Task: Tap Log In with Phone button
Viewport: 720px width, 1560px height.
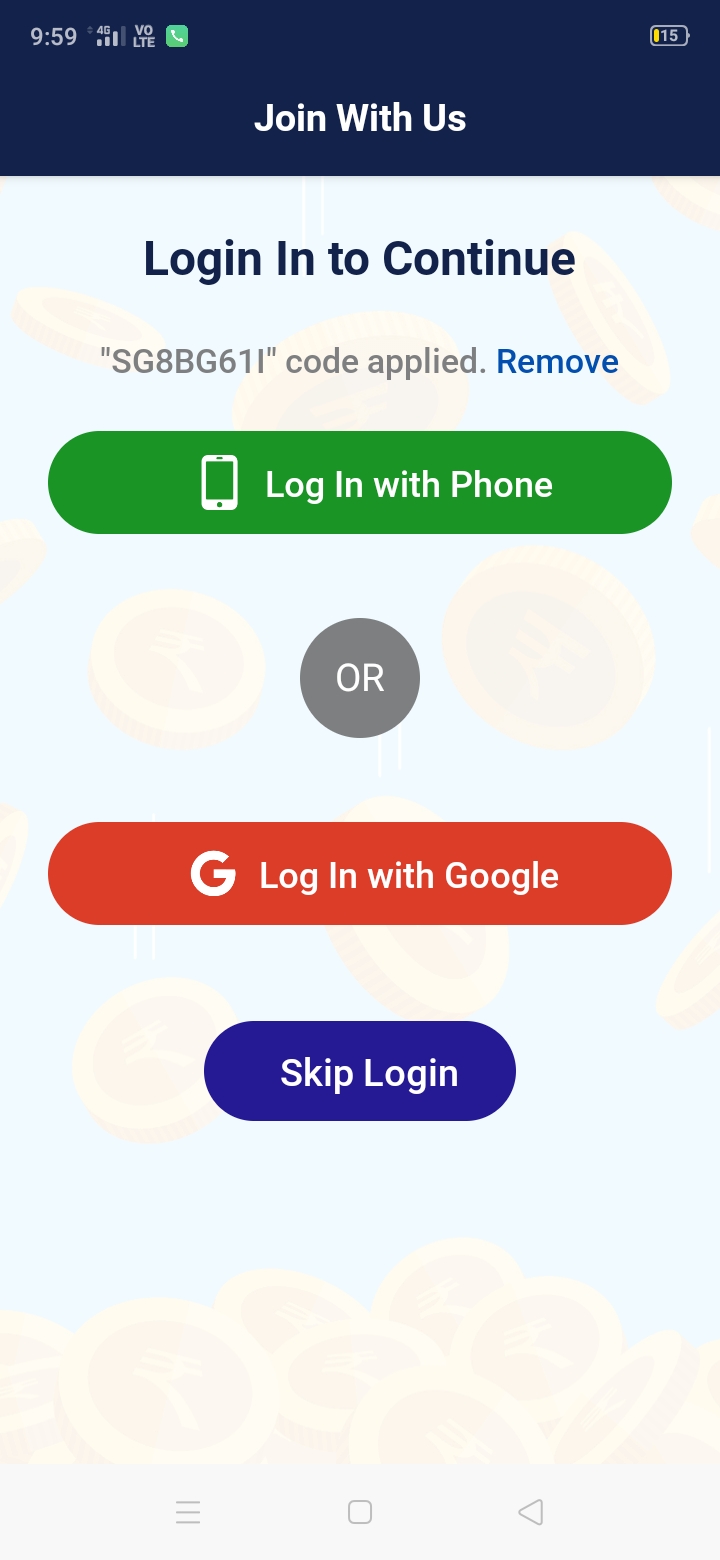Action: pos(360,483)
